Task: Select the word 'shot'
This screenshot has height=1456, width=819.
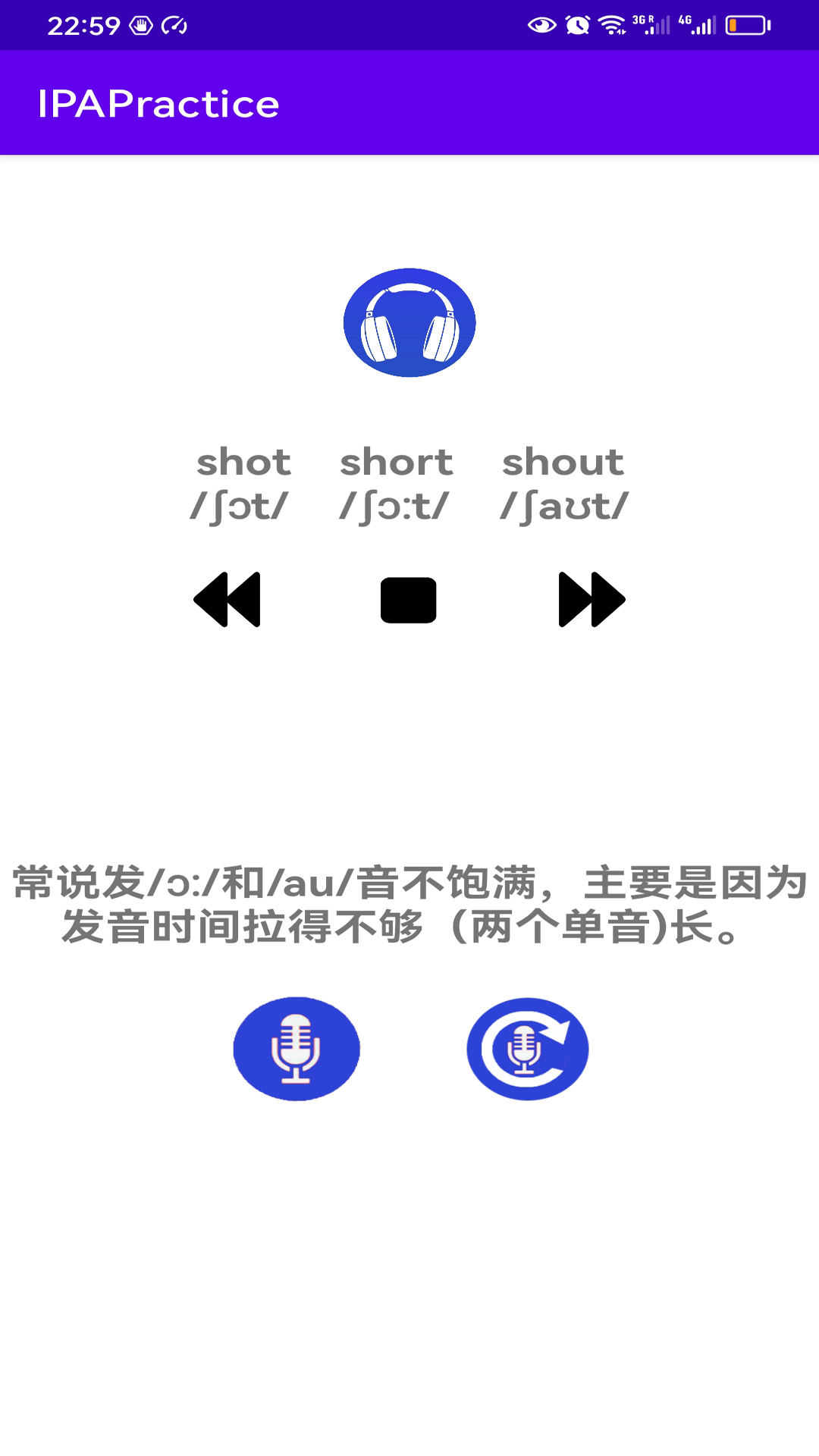Action: point(244,461)
